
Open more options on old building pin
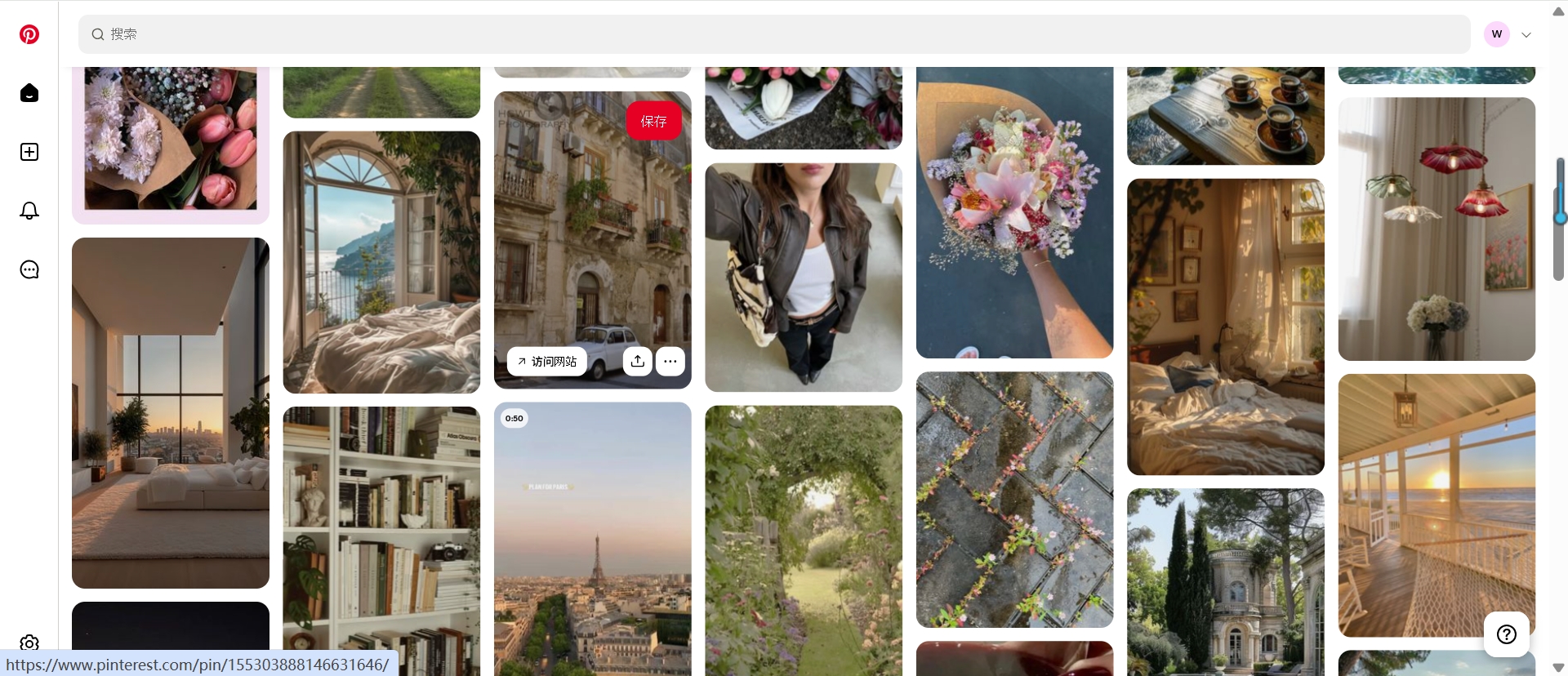point(670,361)
